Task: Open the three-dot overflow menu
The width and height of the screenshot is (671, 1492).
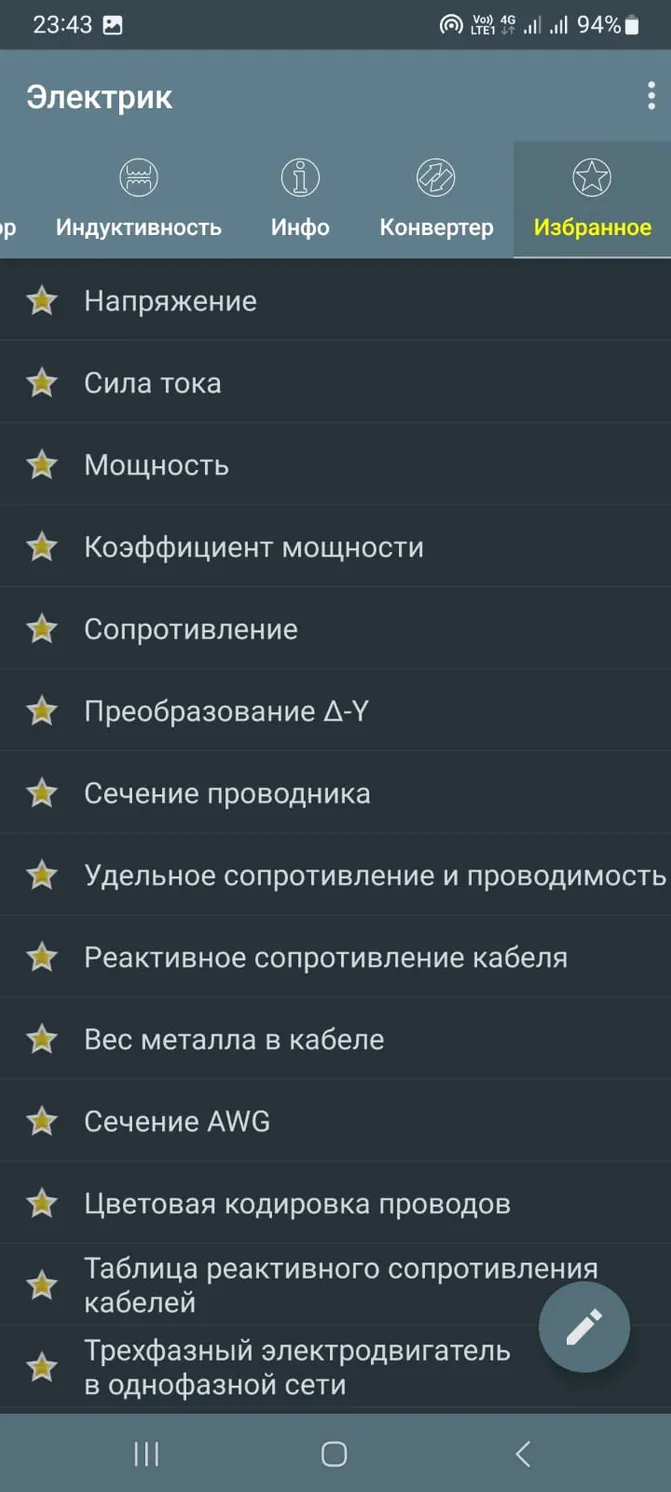Action: (x=651, y=97)
